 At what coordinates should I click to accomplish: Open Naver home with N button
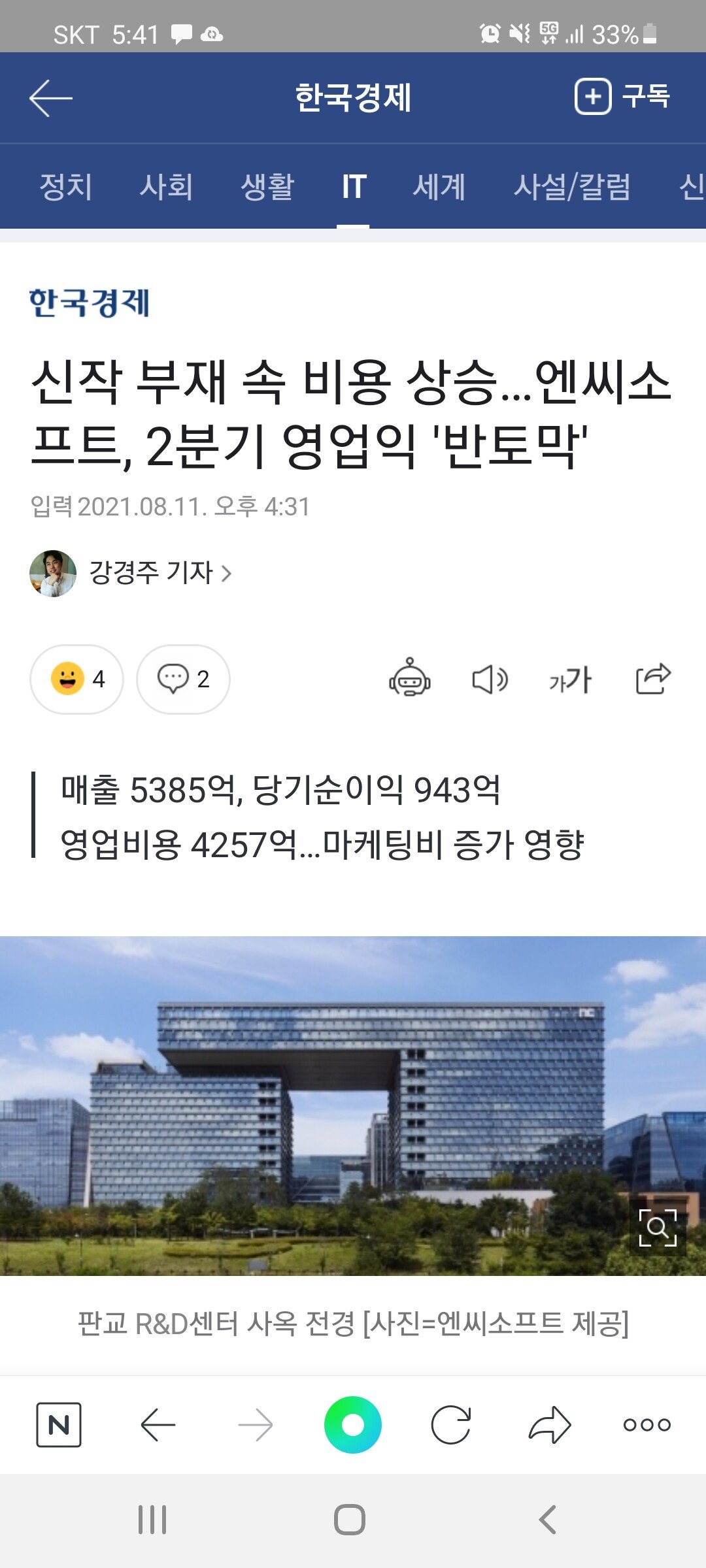pos(59,1424)
